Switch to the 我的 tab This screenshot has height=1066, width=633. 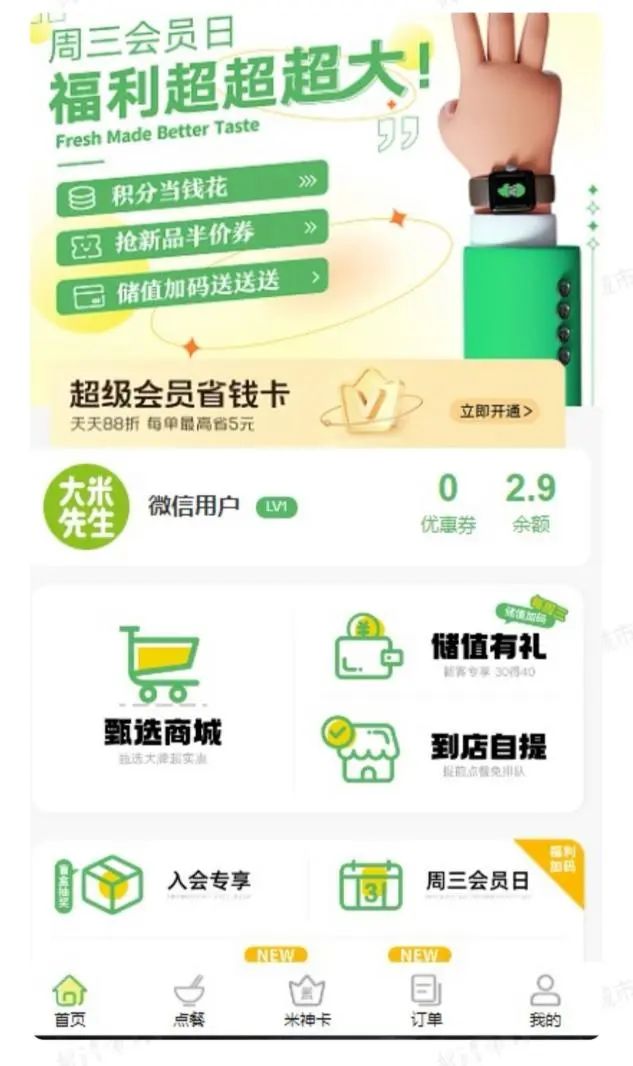[x=545, y=1002]
